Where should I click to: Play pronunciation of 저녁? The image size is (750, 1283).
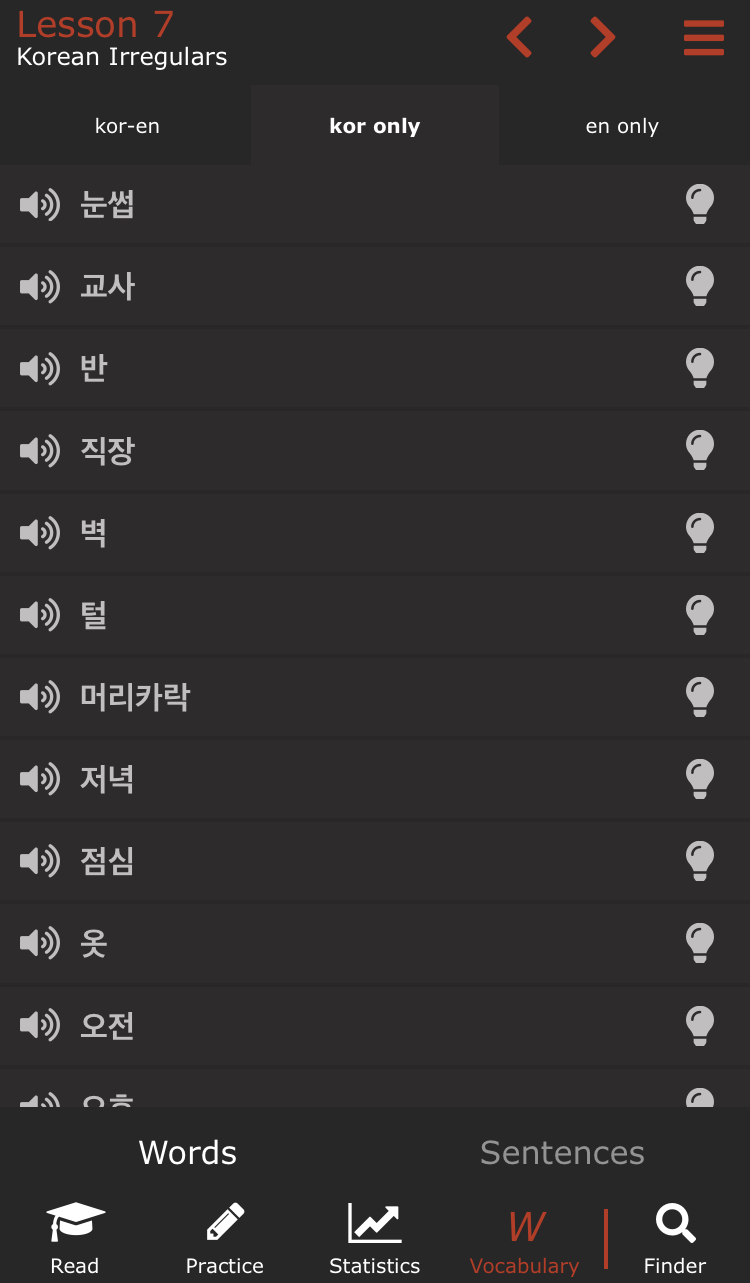pos(40,779)
